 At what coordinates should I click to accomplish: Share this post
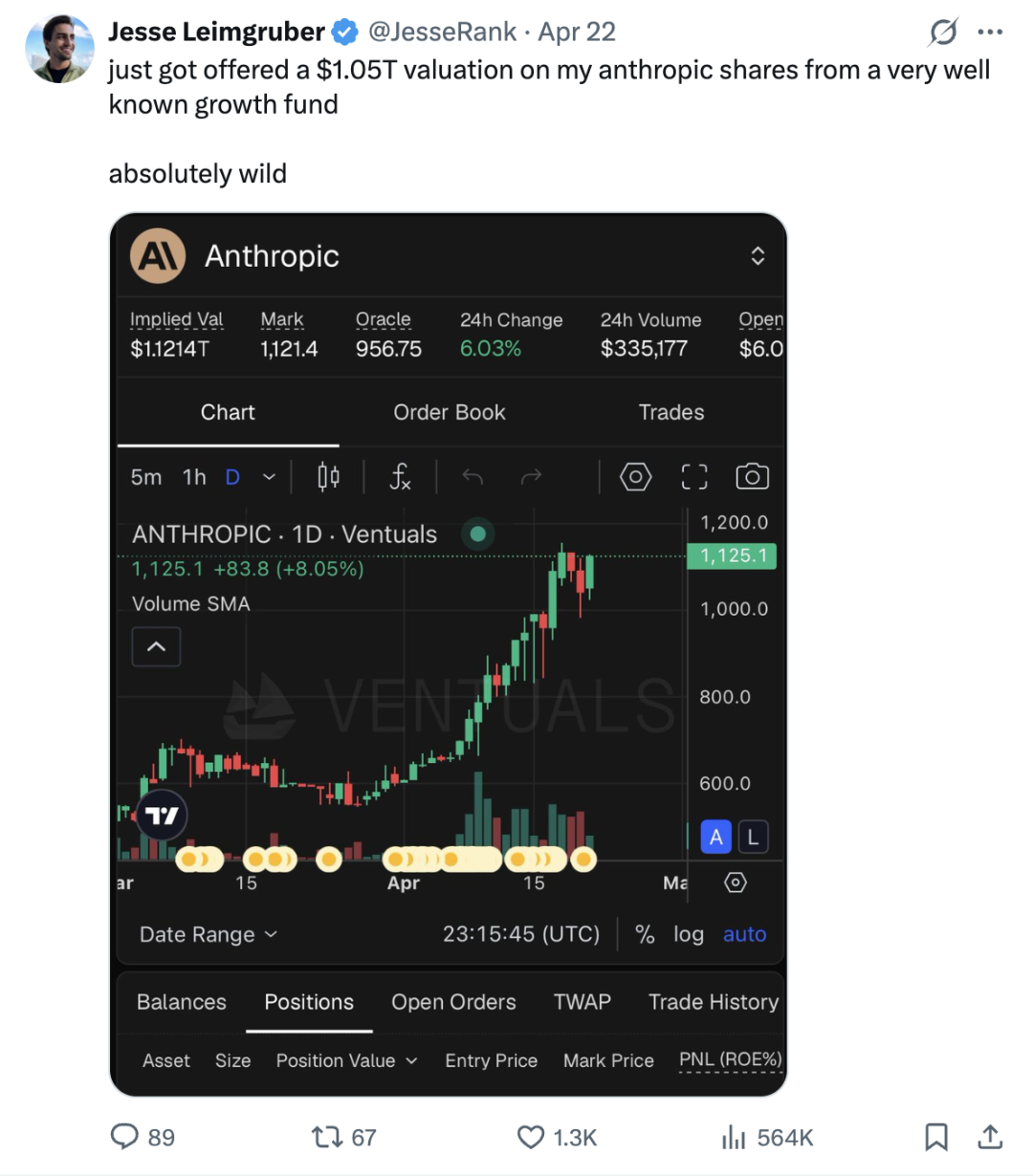(x=990, y=1136)
